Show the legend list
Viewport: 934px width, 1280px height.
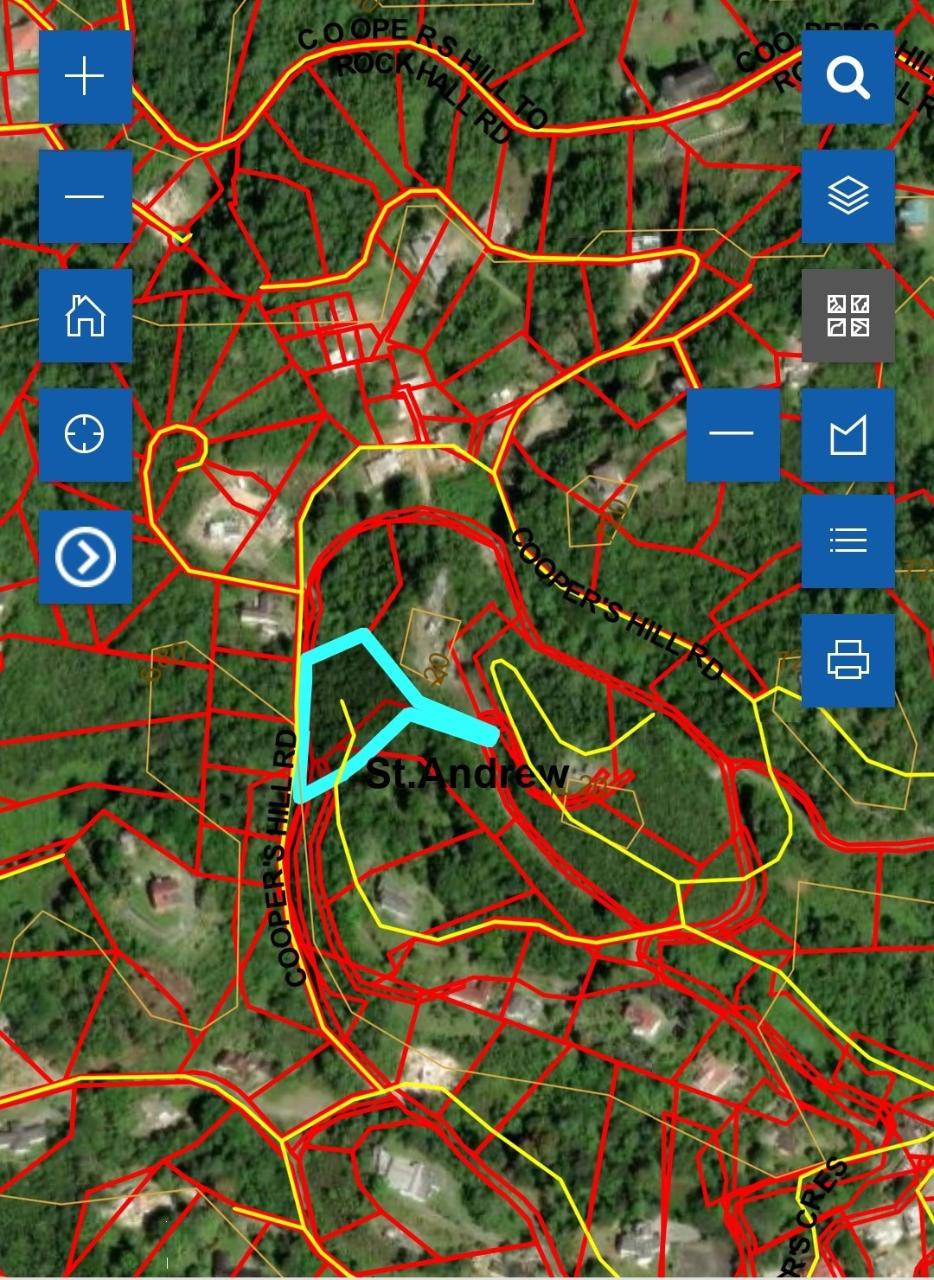[x=848, y=541]
